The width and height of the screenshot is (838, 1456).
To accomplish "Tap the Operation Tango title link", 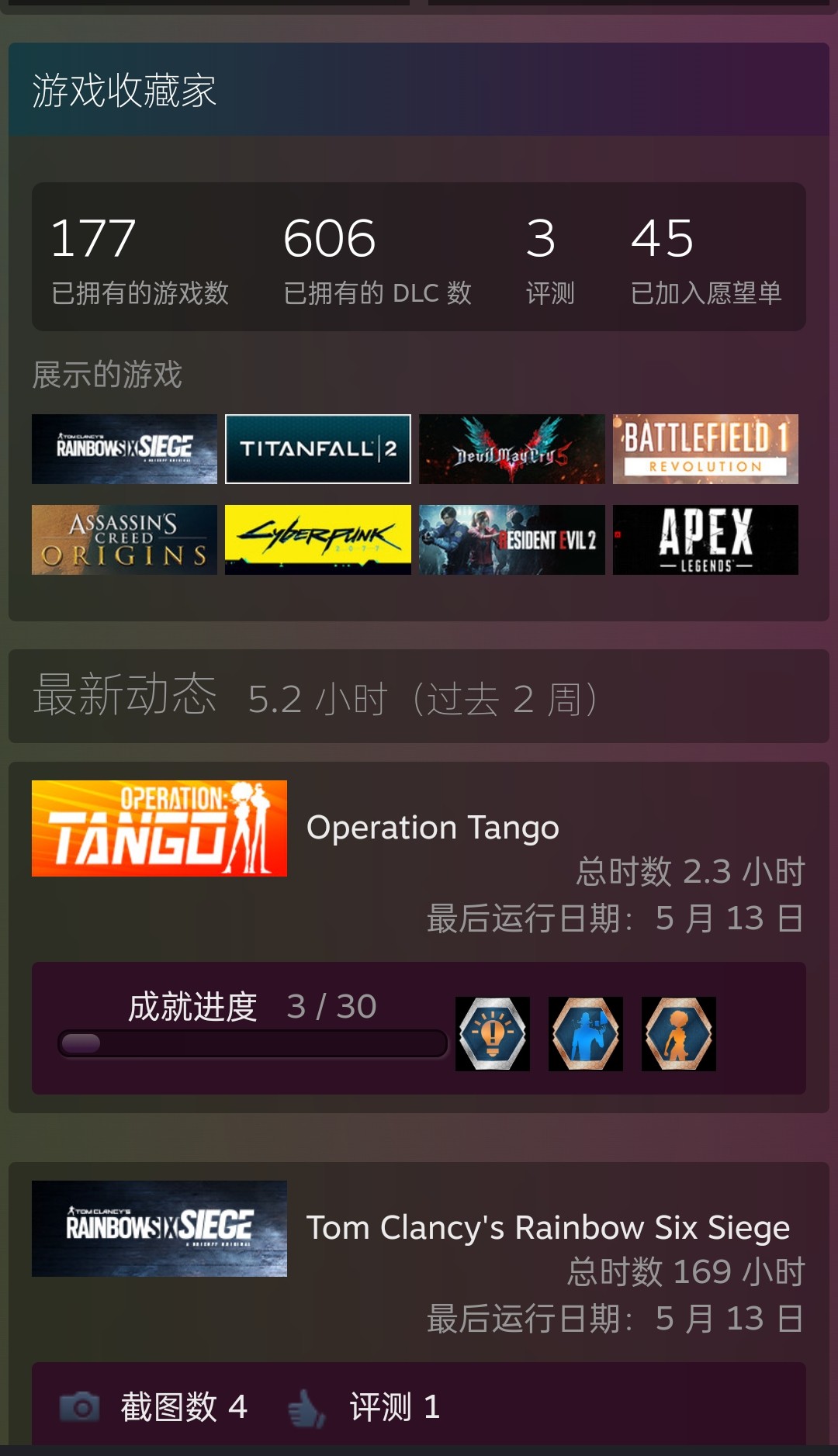I will pyautogui.click(x=432, y=828).
